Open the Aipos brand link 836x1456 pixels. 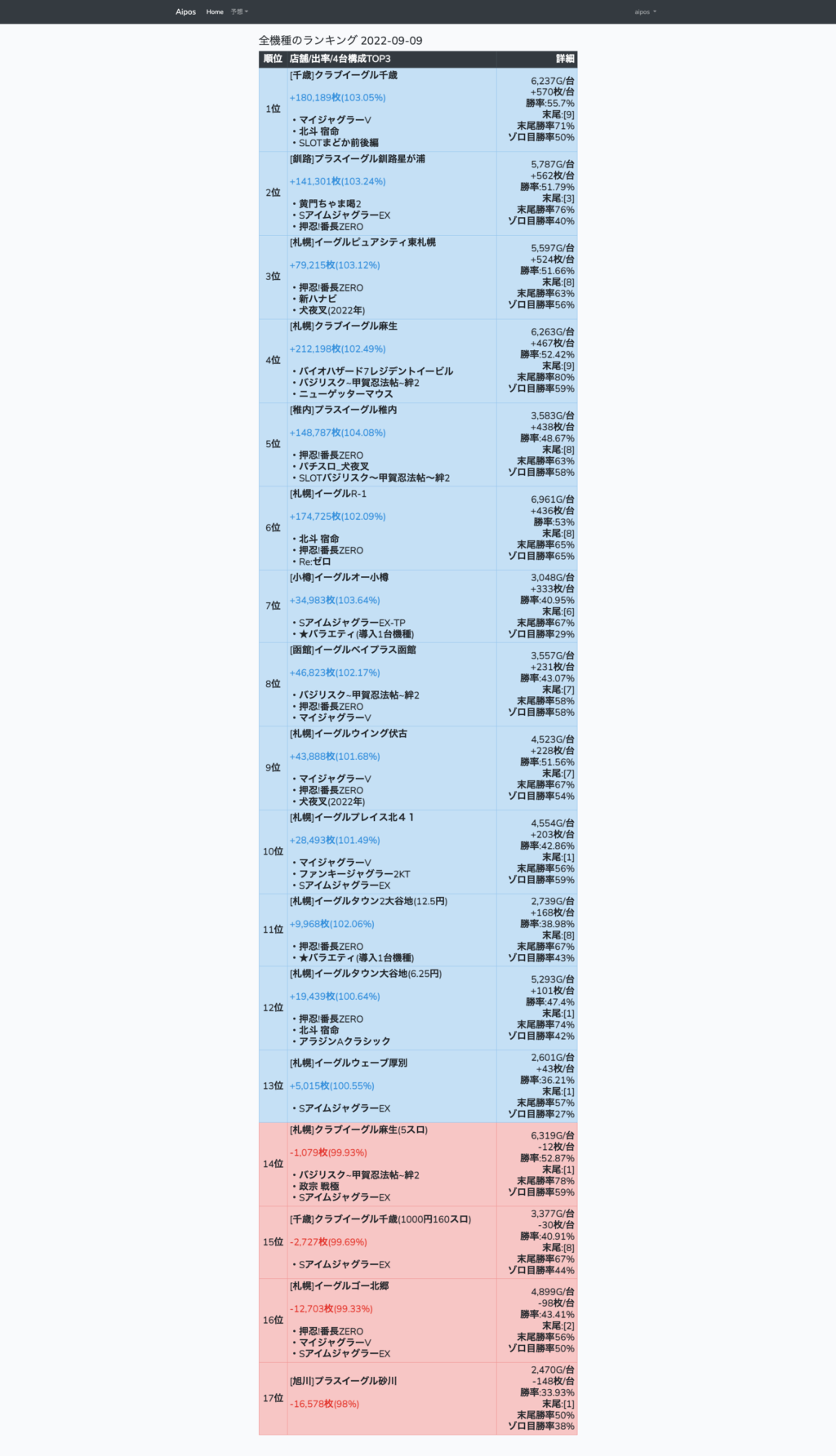point(185,11)
